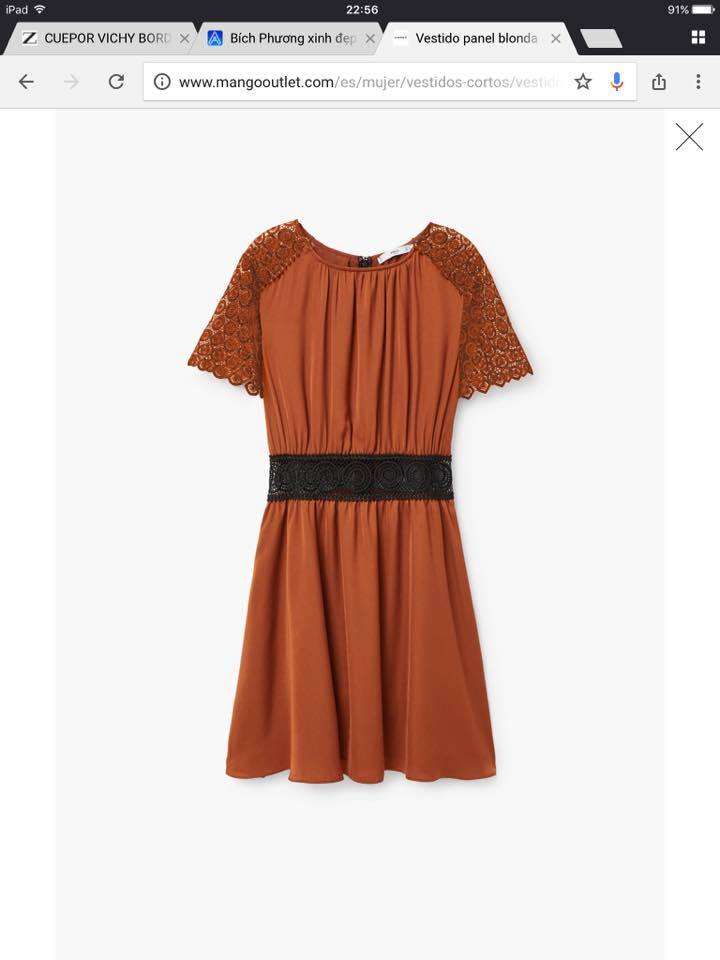Open the tab grid overview
The height and width of the screenshot is (960, 720).
(x=698, y=38)
